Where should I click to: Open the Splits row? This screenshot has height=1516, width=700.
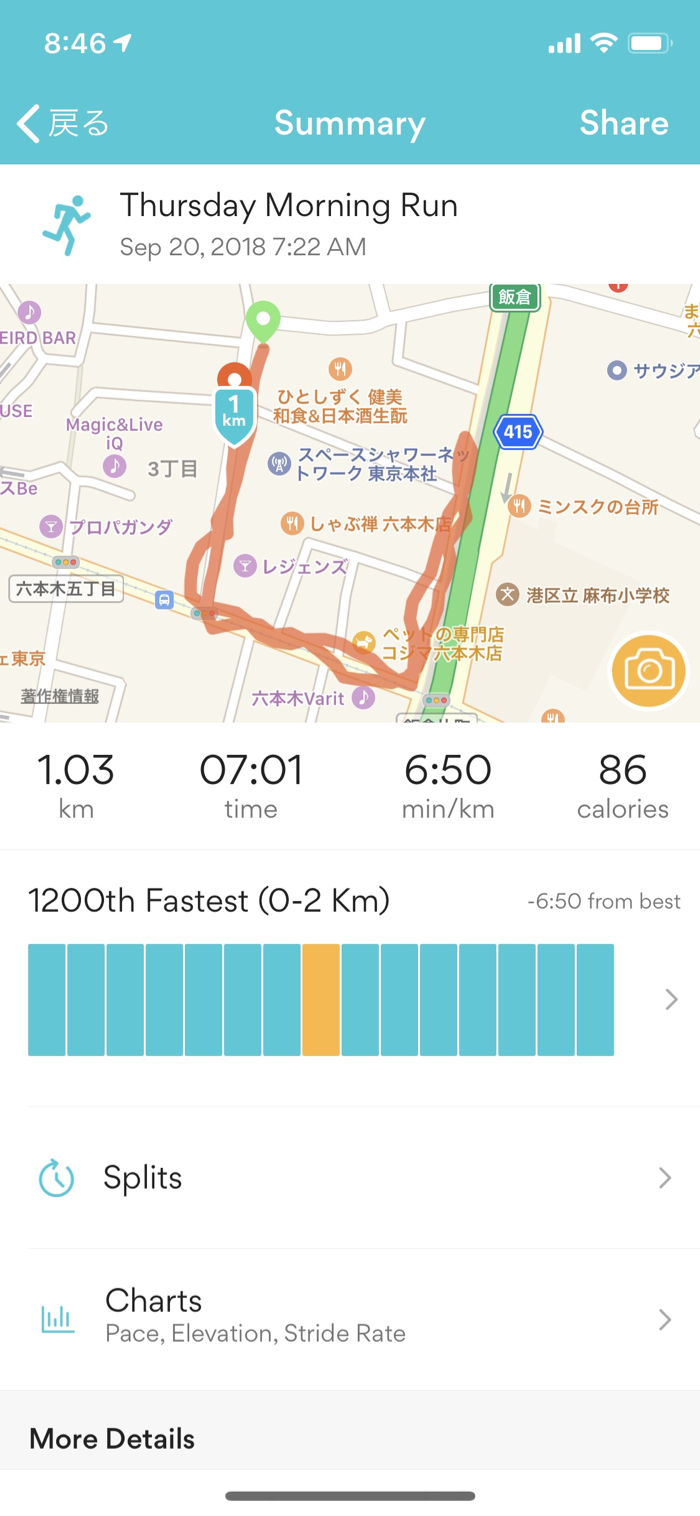point(350,1178)
